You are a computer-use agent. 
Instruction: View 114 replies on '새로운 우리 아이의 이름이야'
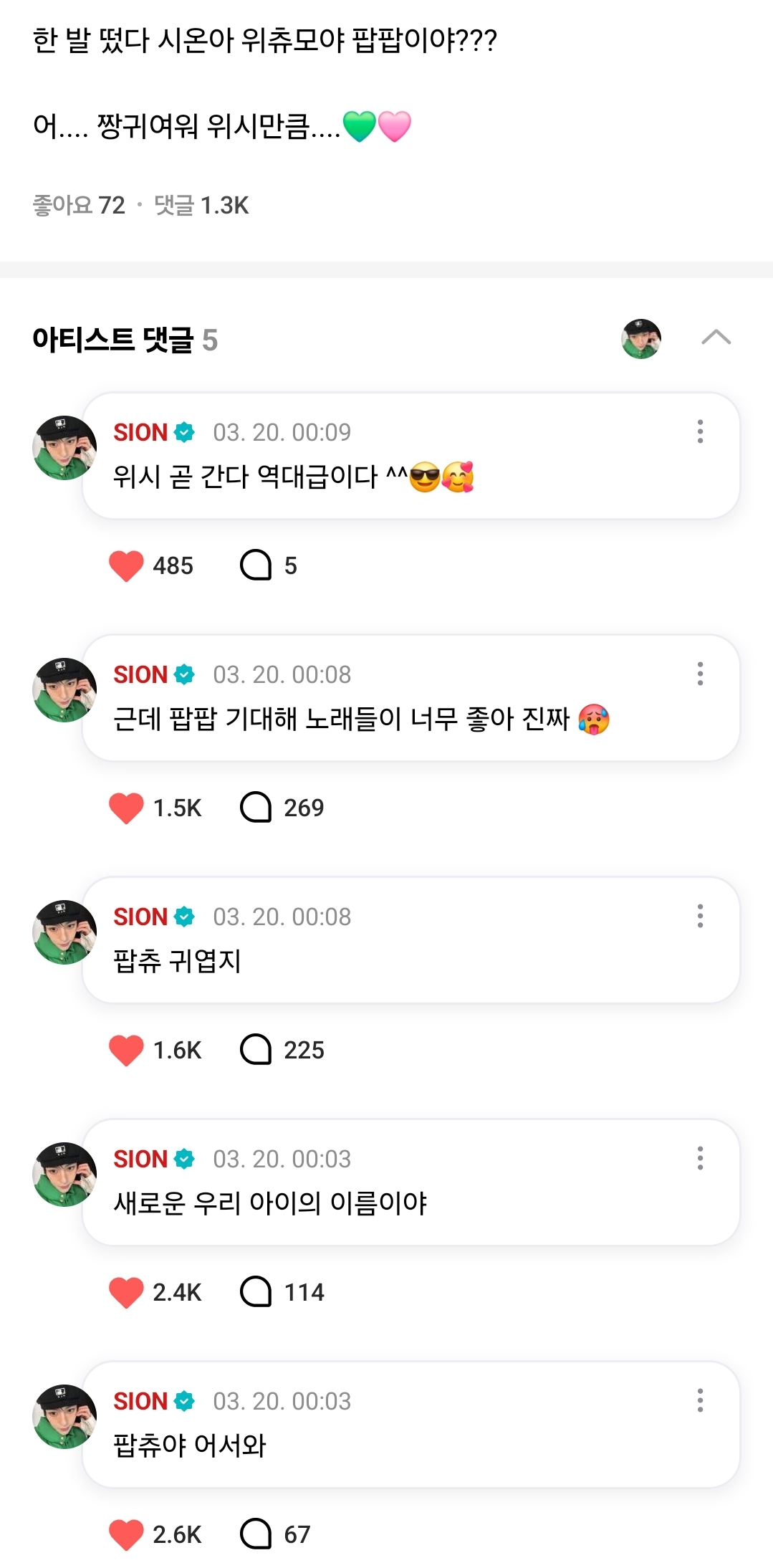256,1292
